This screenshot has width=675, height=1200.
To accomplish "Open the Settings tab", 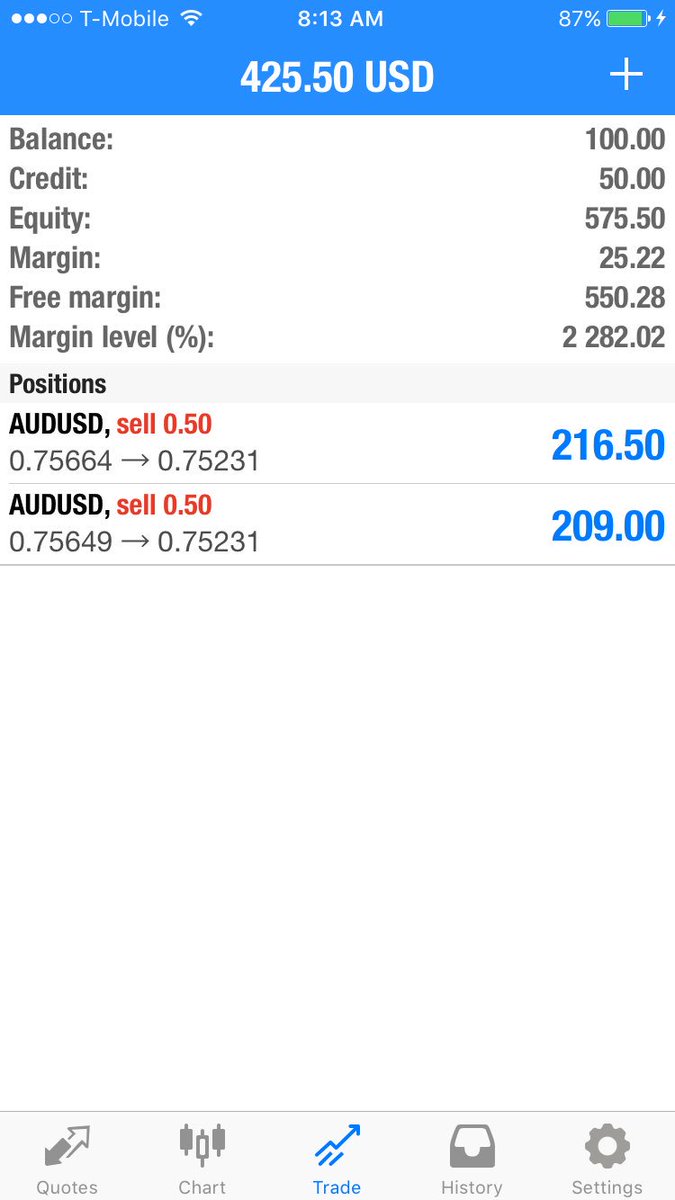I will 607,1157.
